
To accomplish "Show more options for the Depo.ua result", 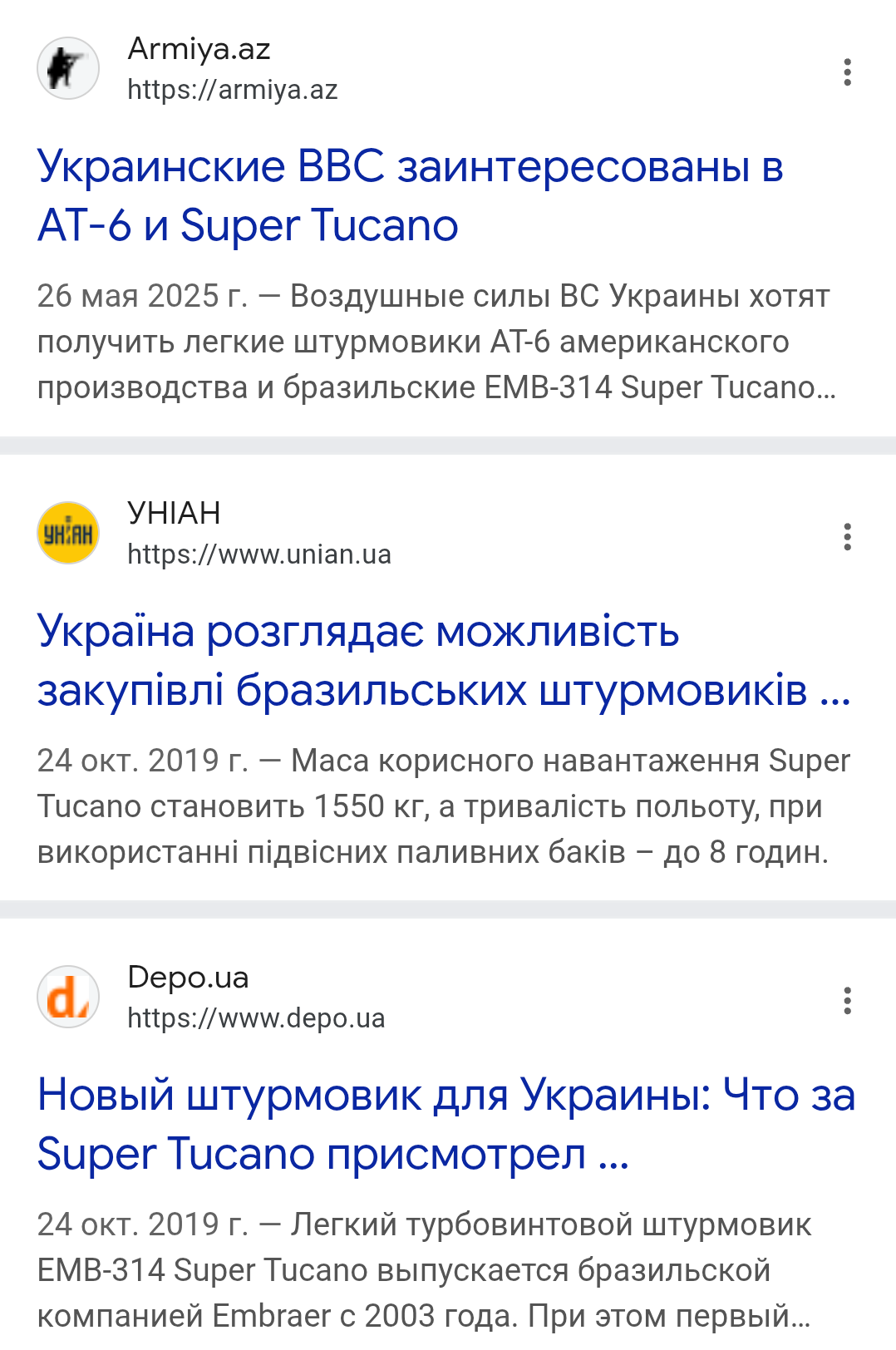I will coord(847,1001).
